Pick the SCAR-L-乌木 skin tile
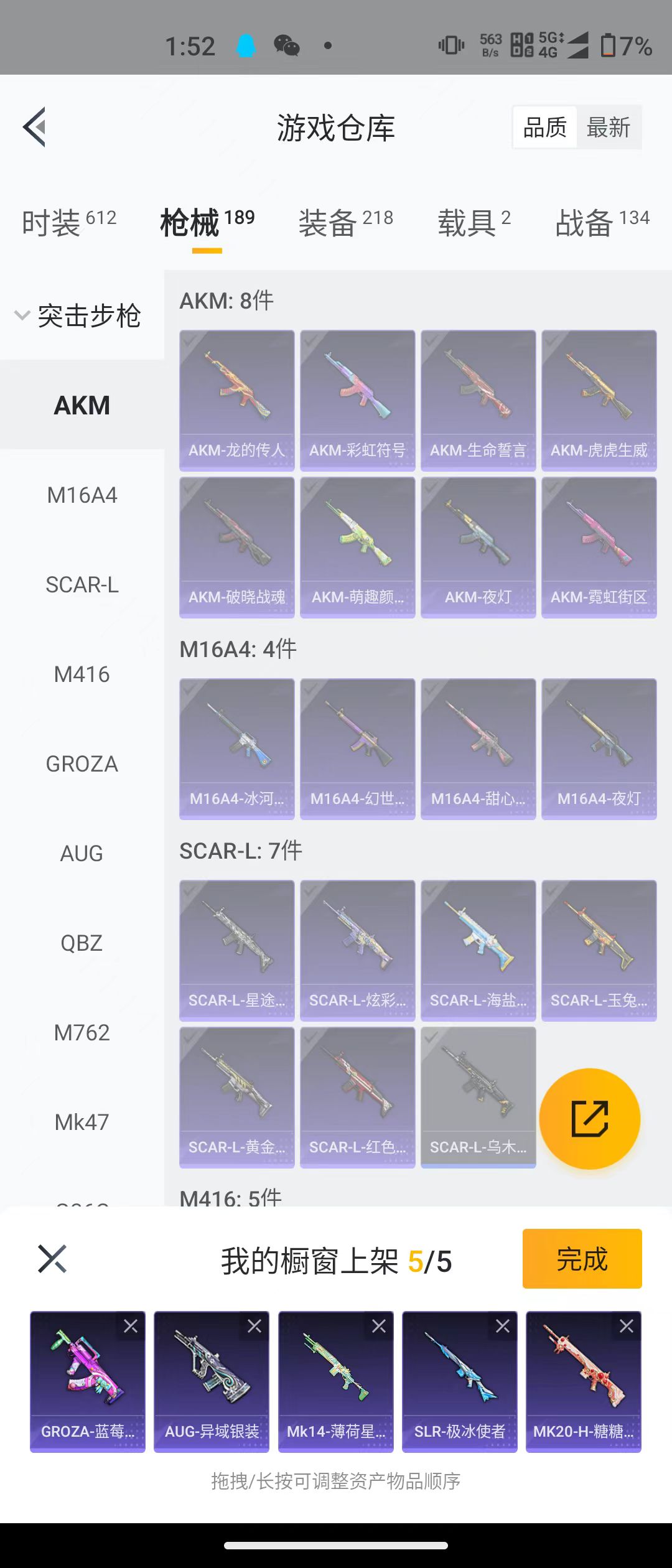The height and width of the screenshot is (1568, 672). [478, 1096]
